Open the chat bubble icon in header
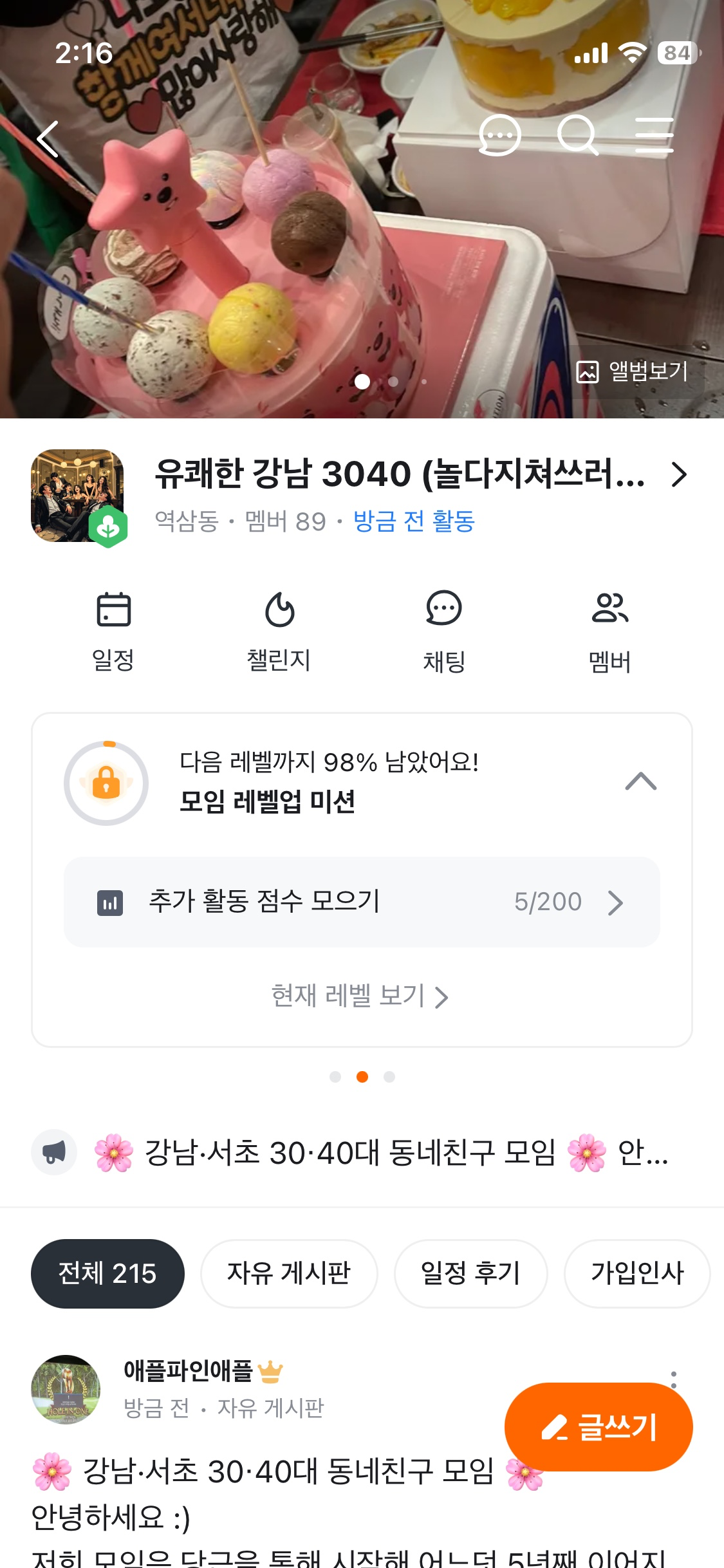This screenshot has height=1568, width=724. (x=499, y=136)
